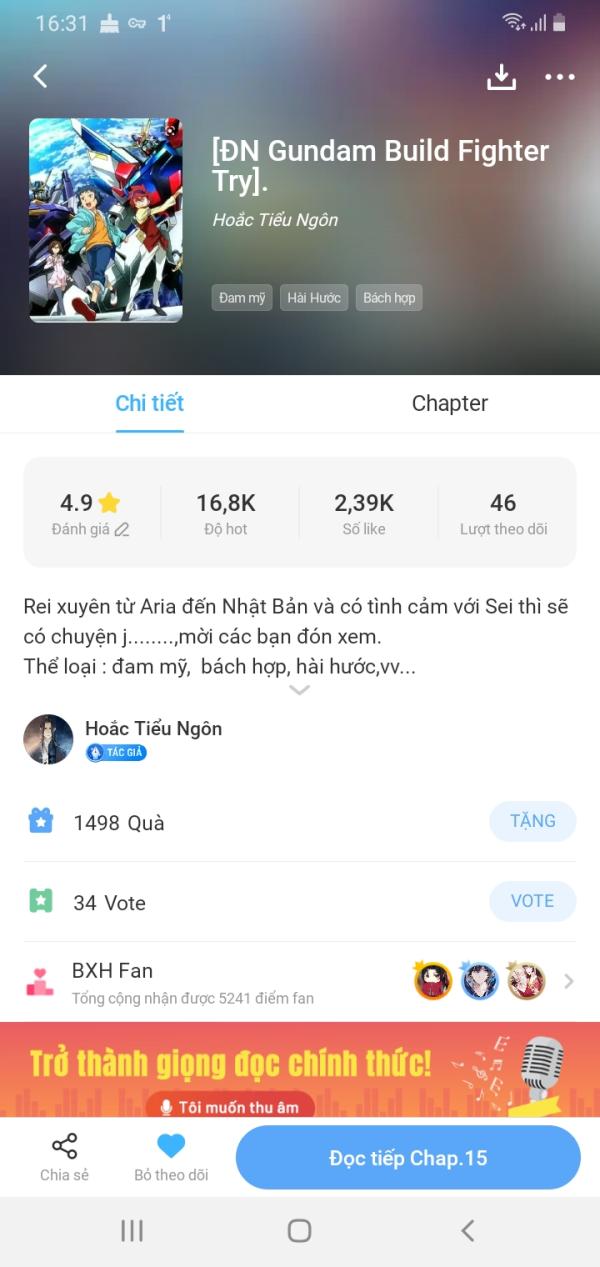
Task: Open the Tôi muốn thu âm banner
Action: (x=229, y=1107)
